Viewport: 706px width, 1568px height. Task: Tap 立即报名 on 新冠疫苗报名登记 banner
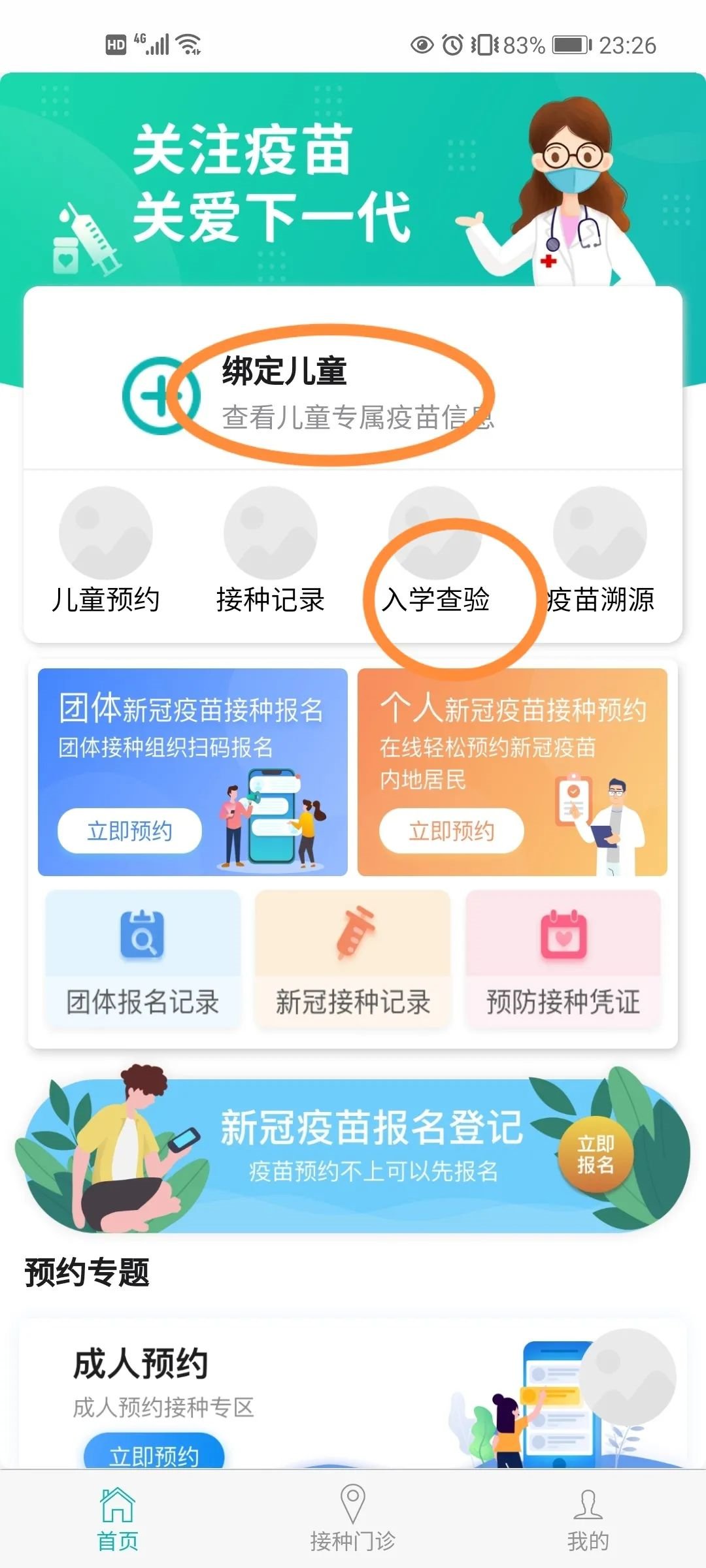(x=596, y=1154)
